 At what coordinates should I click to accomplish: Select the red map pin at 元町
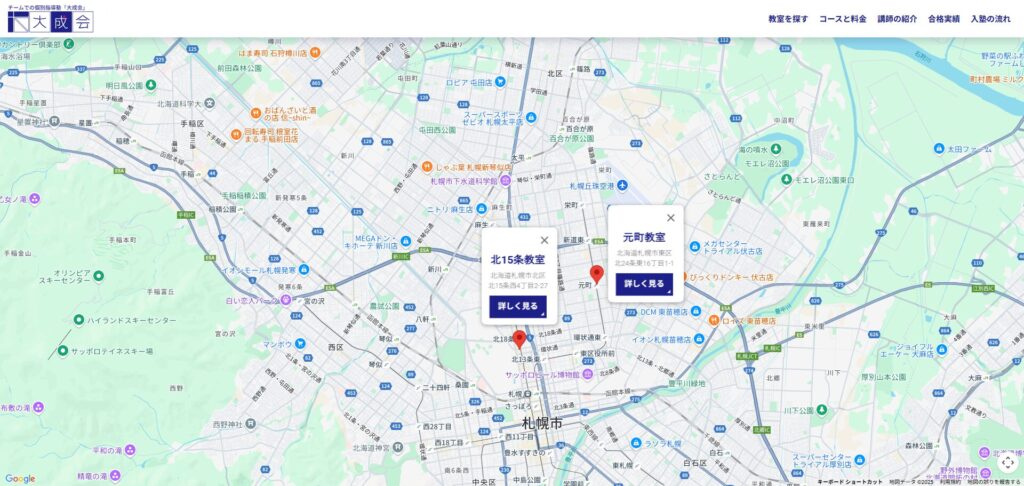(x=597, y=274)
